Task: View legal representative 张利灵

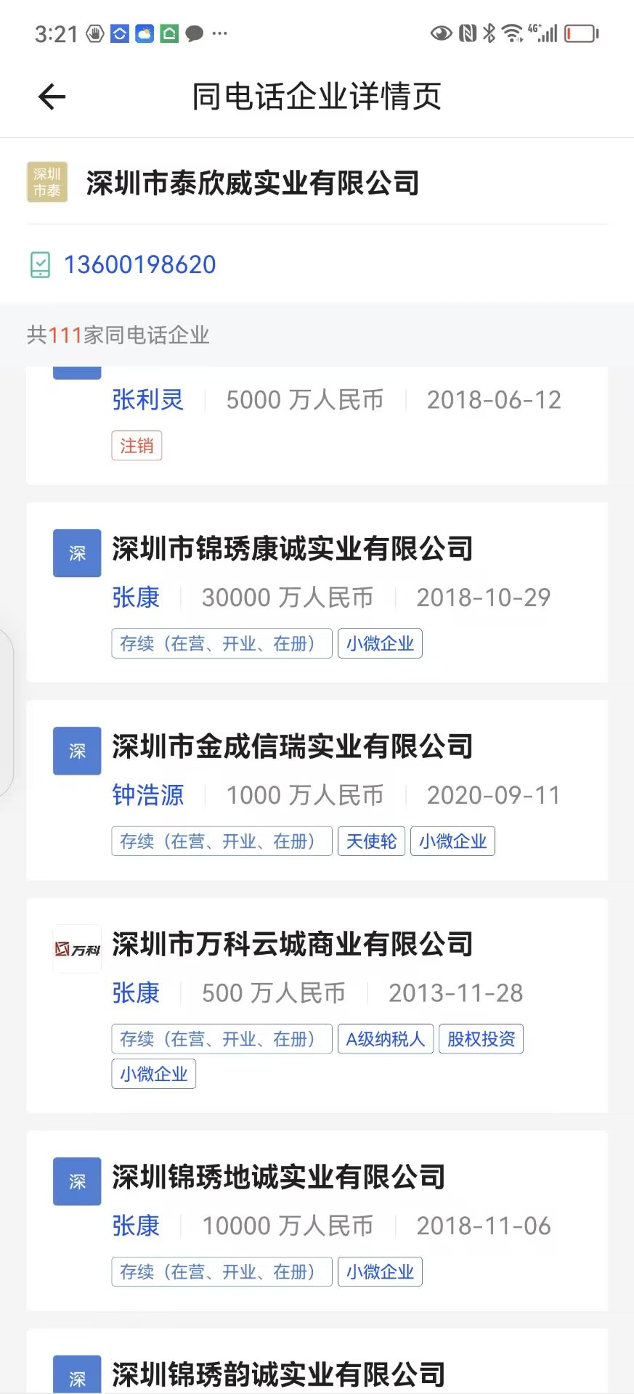Action: click(x=148, y=400)
